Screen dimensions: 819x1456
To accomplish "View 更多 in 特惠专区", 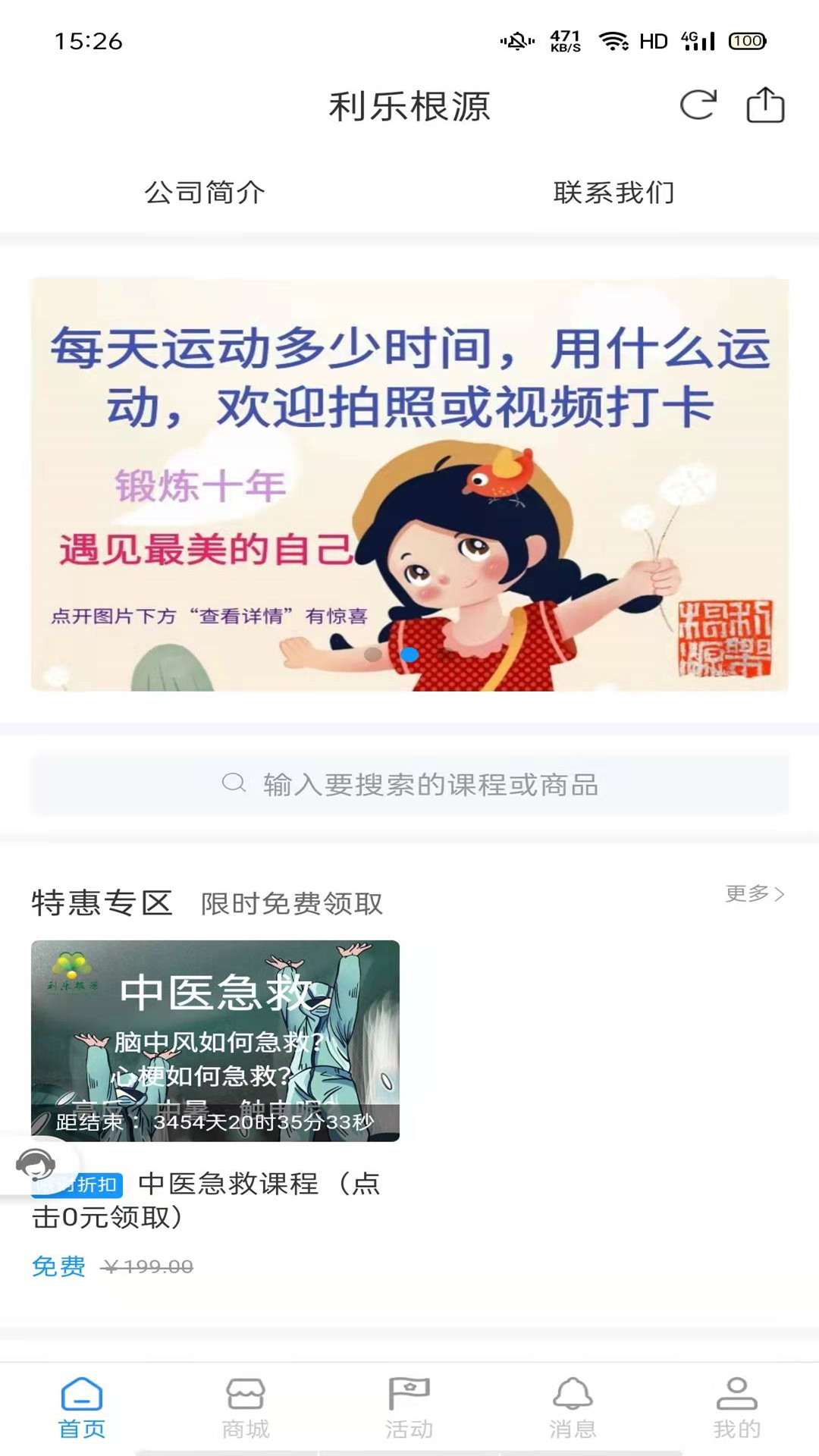I will coord(755,894).
